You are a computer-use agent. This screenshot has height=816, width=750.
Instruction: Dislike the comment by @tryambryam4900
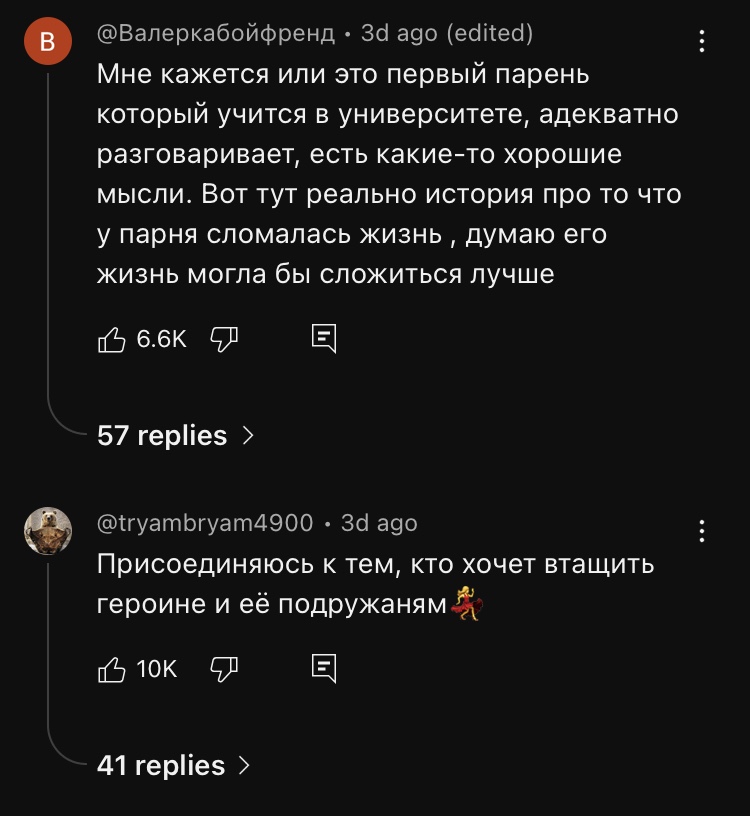coord(224,669)
